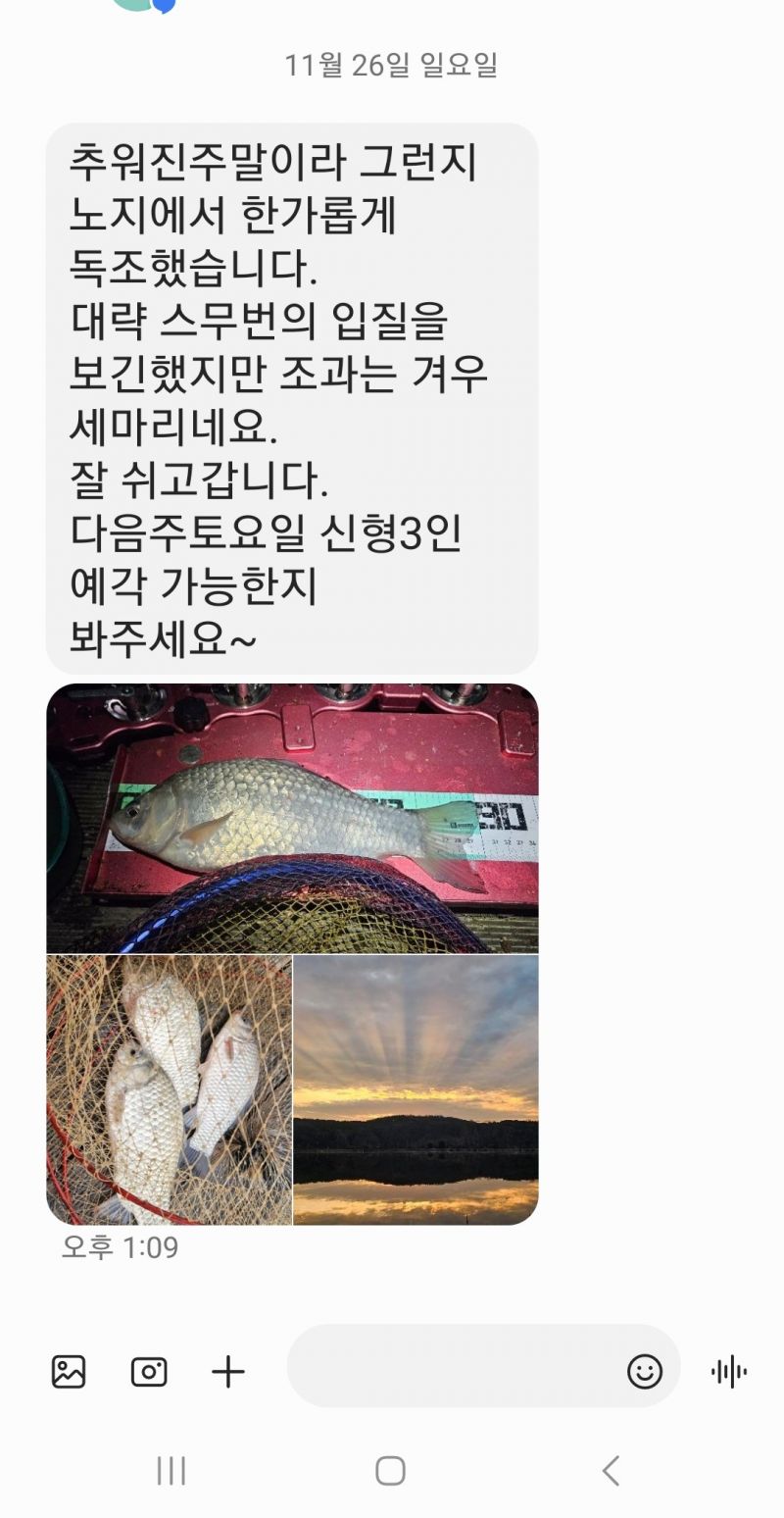Go back with the system navigation arrow
Image resolution: width=784 pixels, height=1518 pixels.
(611, 1471)
